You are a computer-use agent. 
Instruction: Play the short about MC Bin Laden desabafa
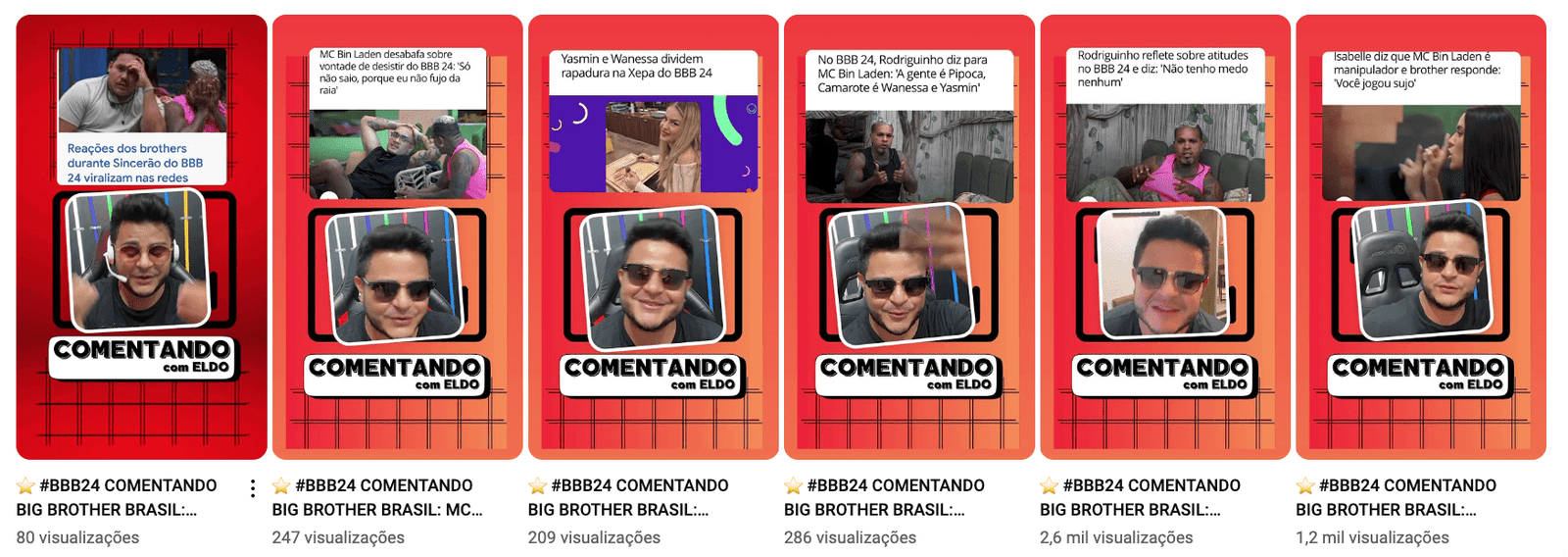pos(397,237)
